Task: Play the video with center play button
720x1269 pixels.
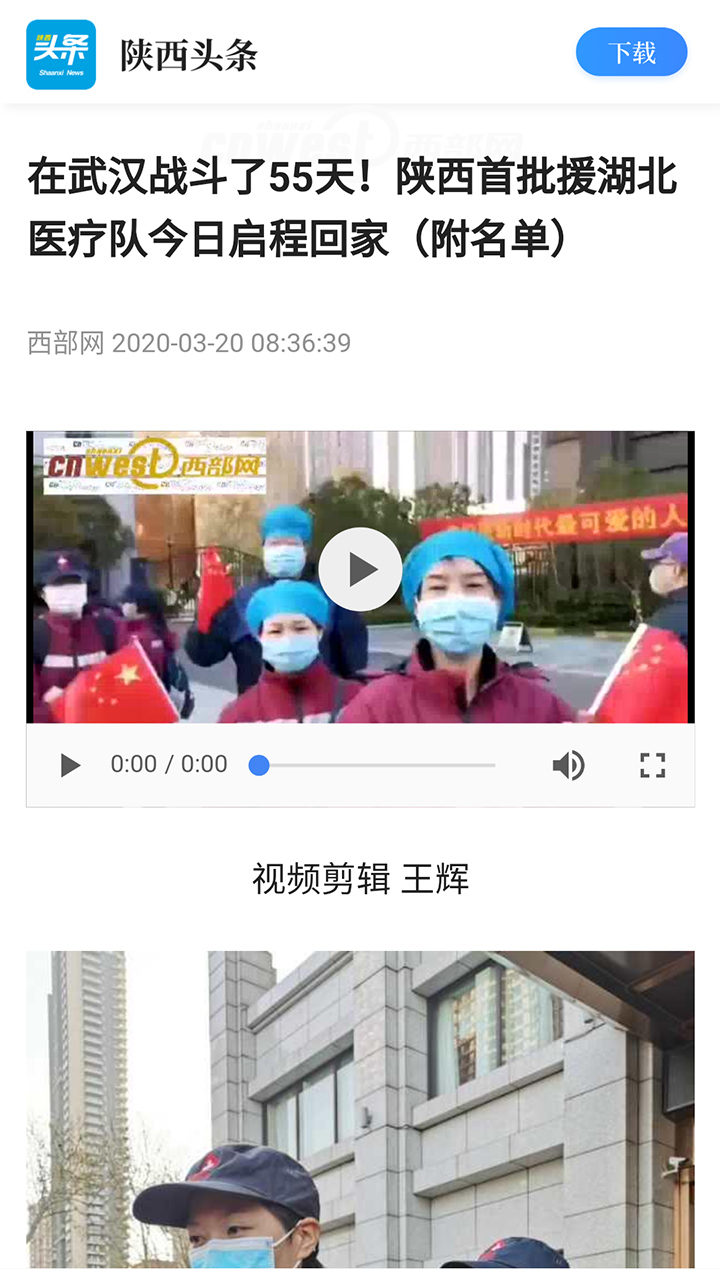Action: (360, 569)
